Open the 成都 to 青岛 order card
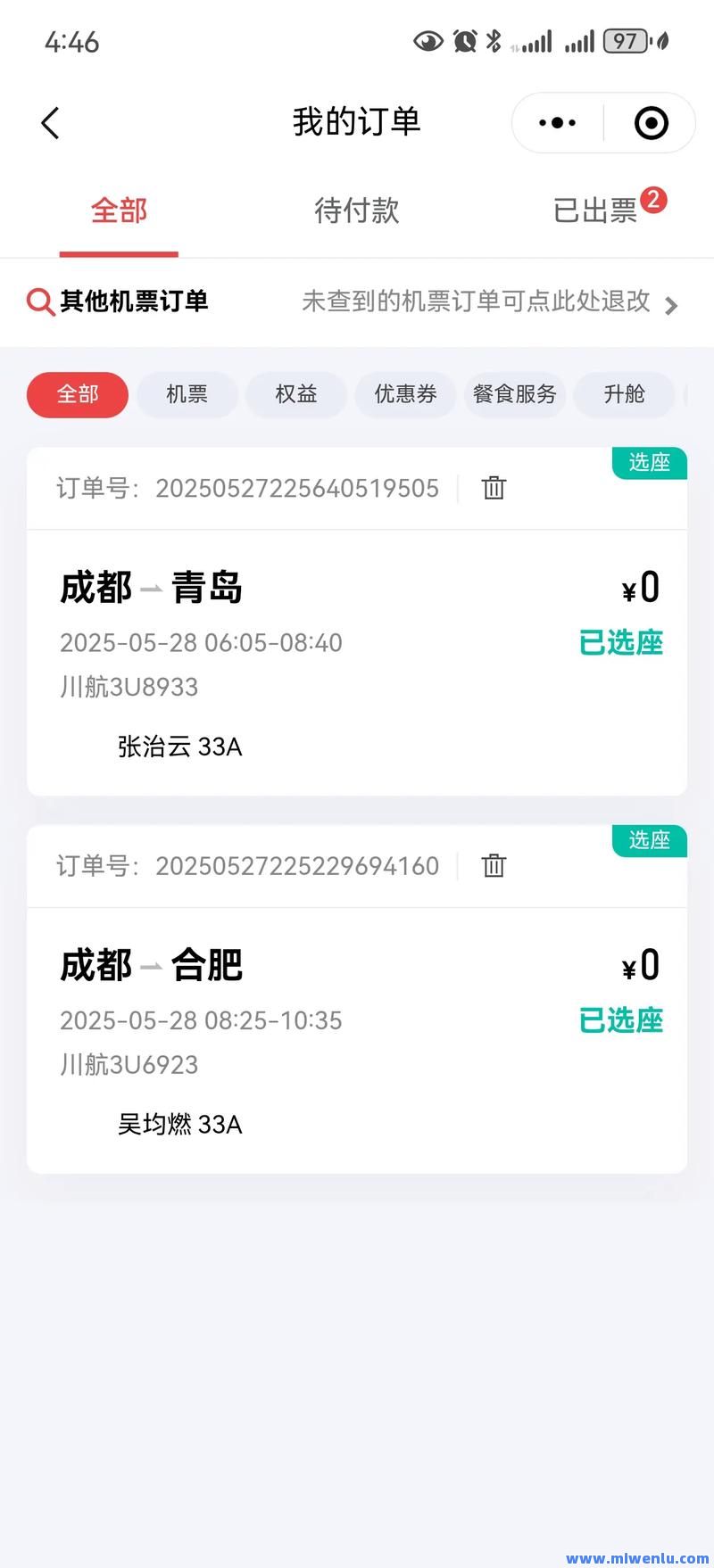The width and height of the screenshot is (714, 1568). [x=357, y=660]
